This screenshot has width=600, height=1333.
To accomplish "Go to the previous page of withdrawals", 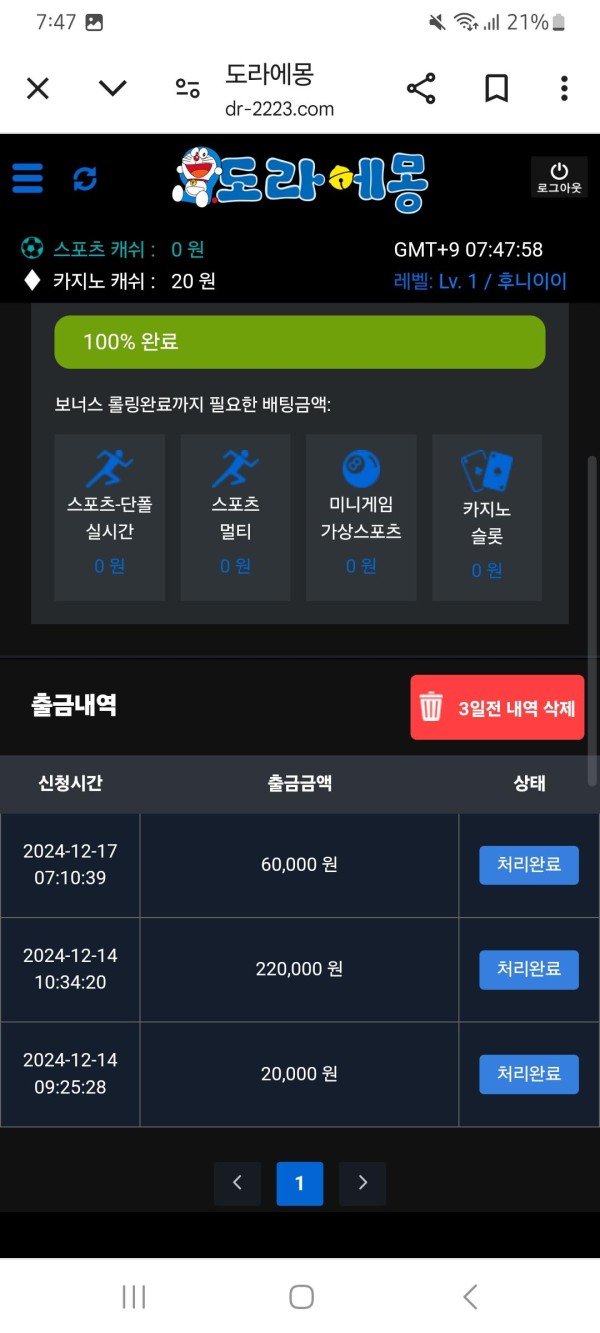I will [x=237, y=1183].
